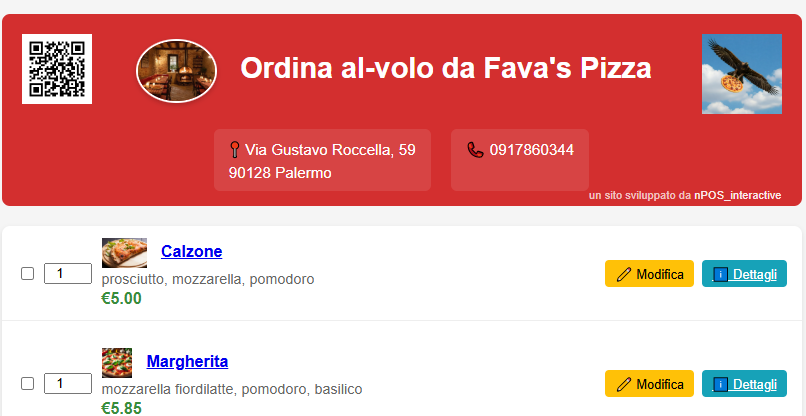Open the Margherita menu item link

click(x=187, y=361)
